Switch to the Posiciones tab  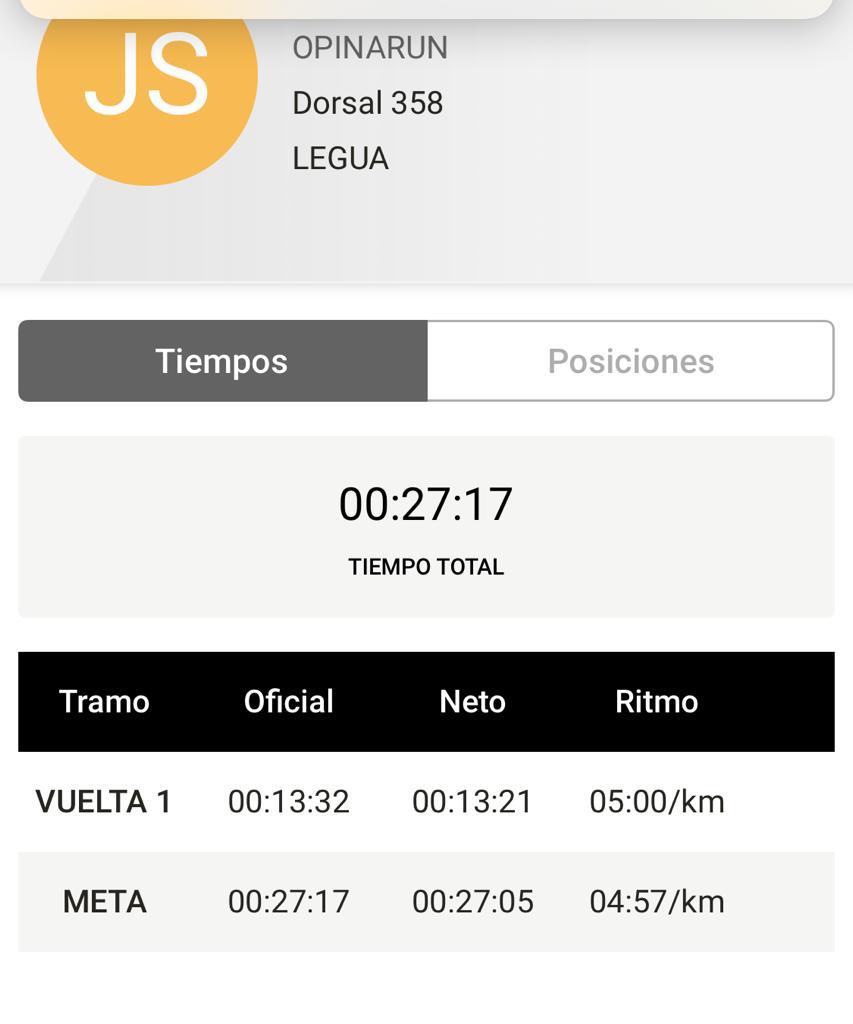pos(630,361)
